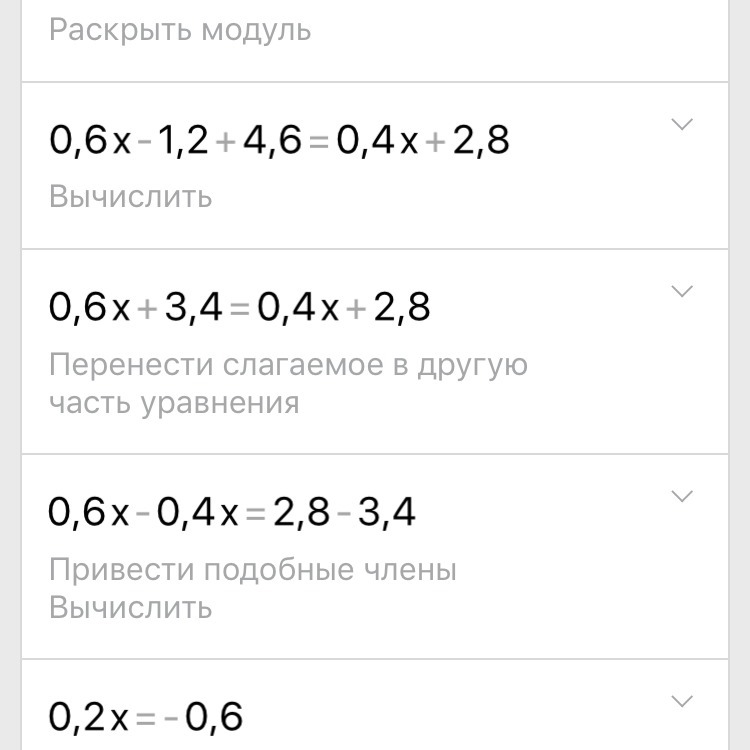Show details for 0,6x-0,4x=2,8-3,4
Screen dimensions: 750x750
682,496
